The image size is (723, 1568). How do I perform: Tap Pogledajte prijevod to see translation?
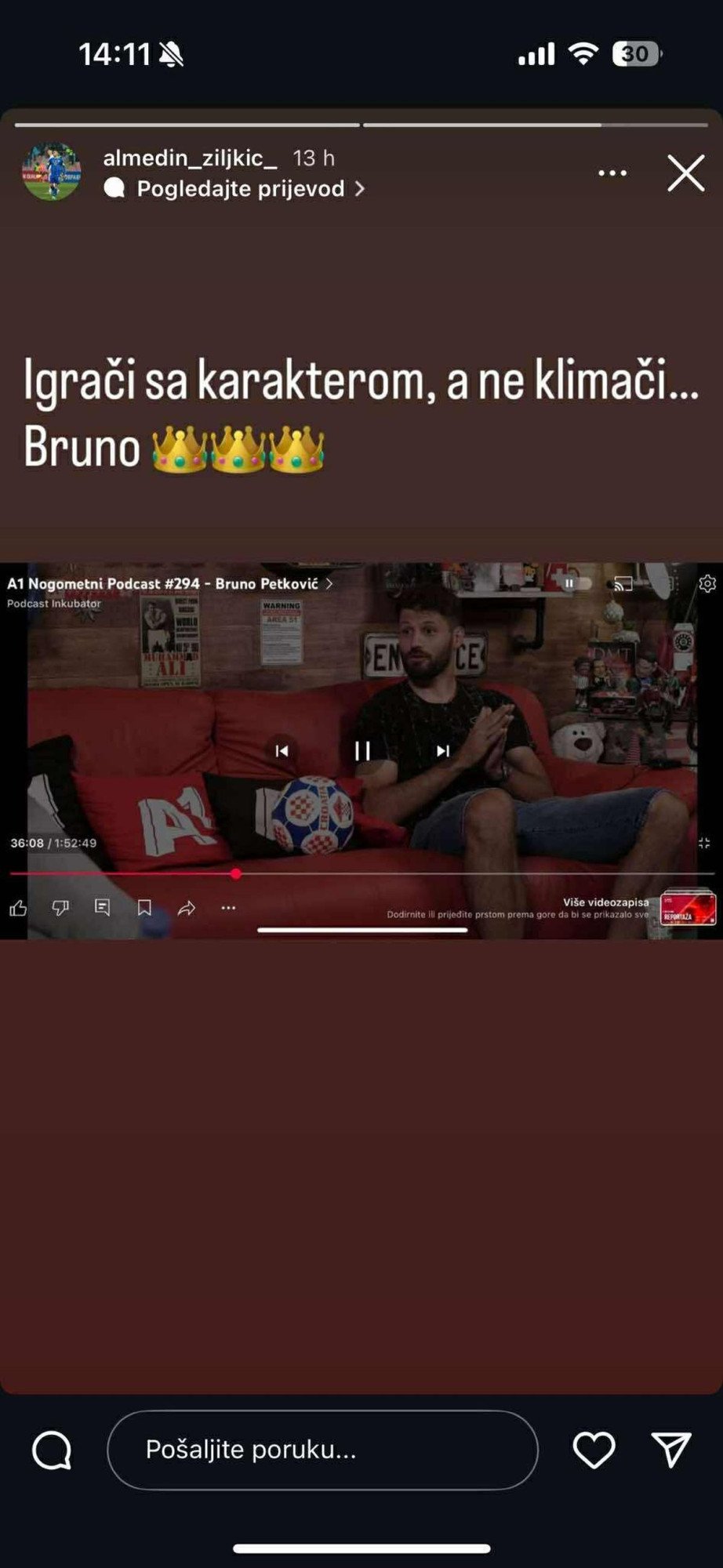(x=240, y=189)
